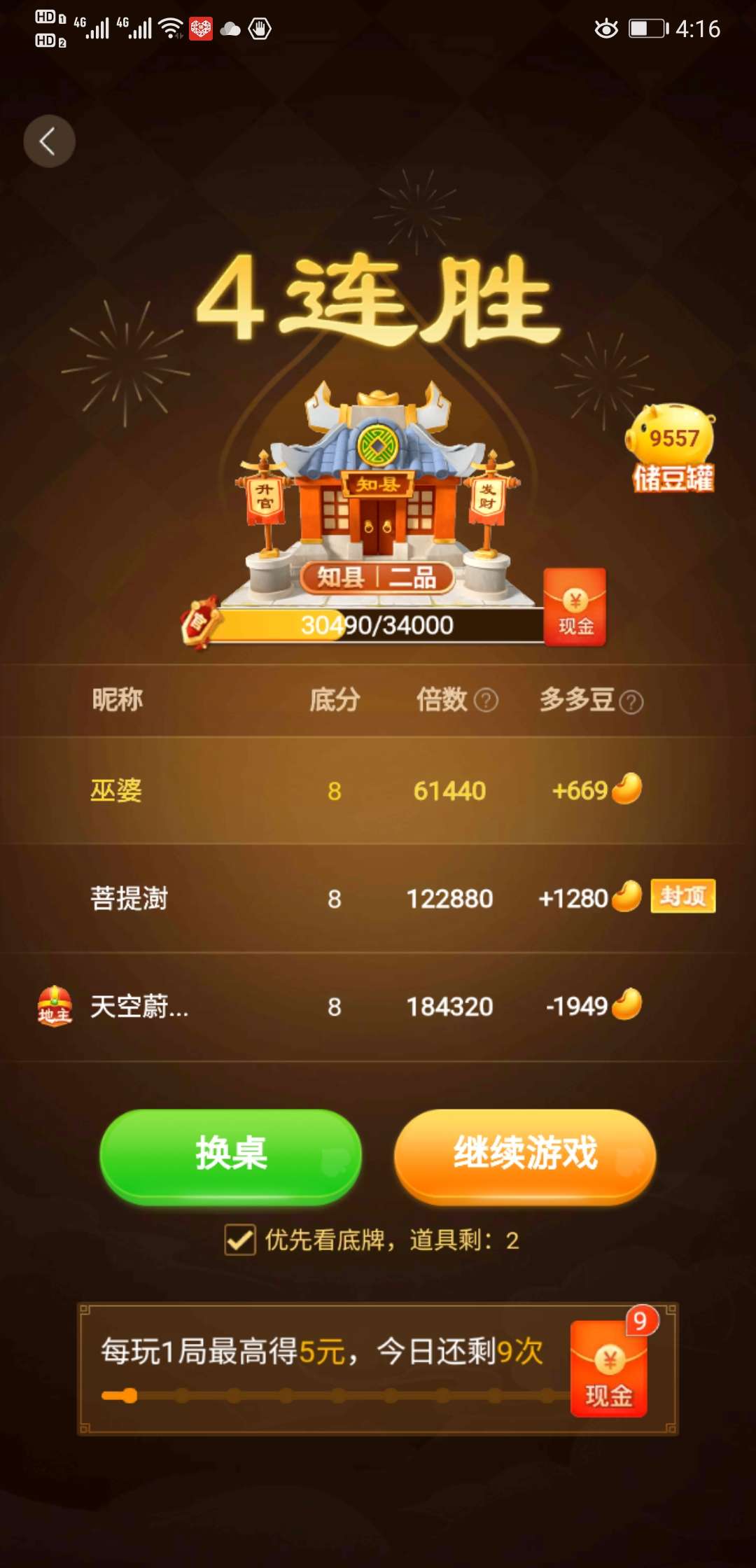Show help for 倍数 column
The width and height of the screenshot is (756, 1568).
tap(486, 700)
